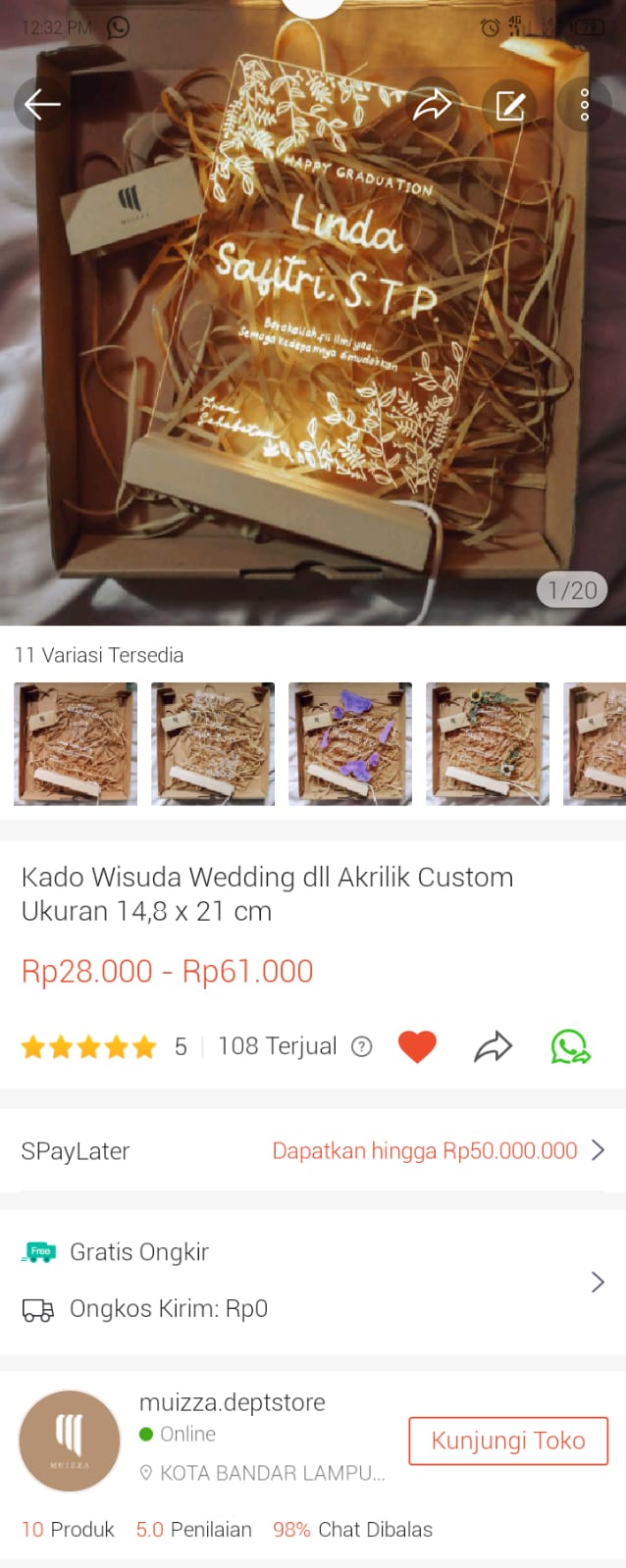Tap the edit pencil icon
Viewport: 626px width, 1568px height.
click(509, 105)
